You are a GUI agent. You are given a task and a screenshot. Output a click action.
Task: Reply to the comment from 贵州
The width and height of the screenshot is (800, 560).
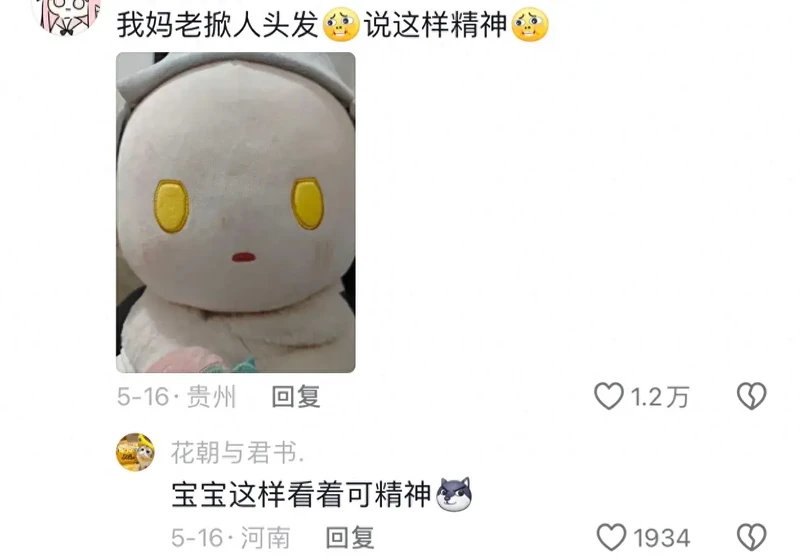tap(296, 397)
